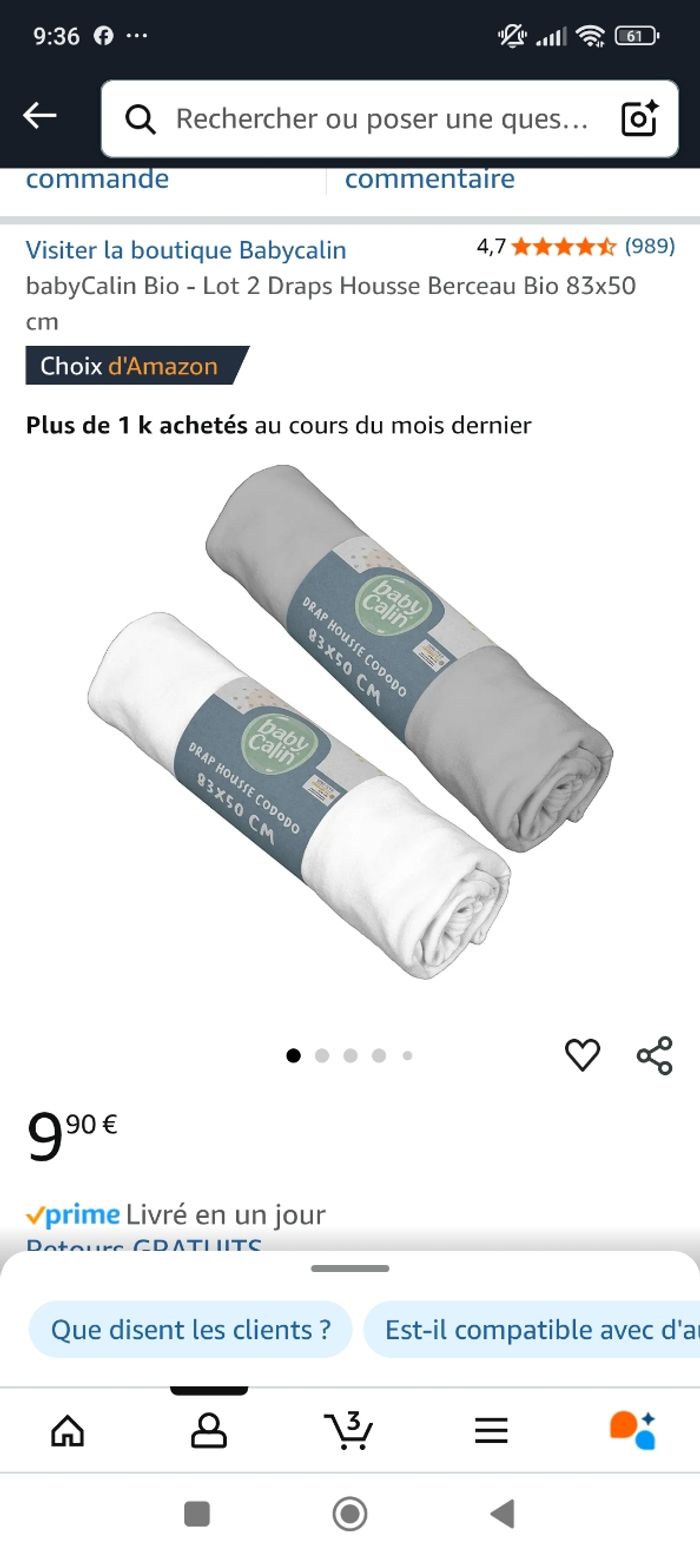700x1556 pixels.
Task: Open the account profile tab
Action: [x=209, y=1431]
